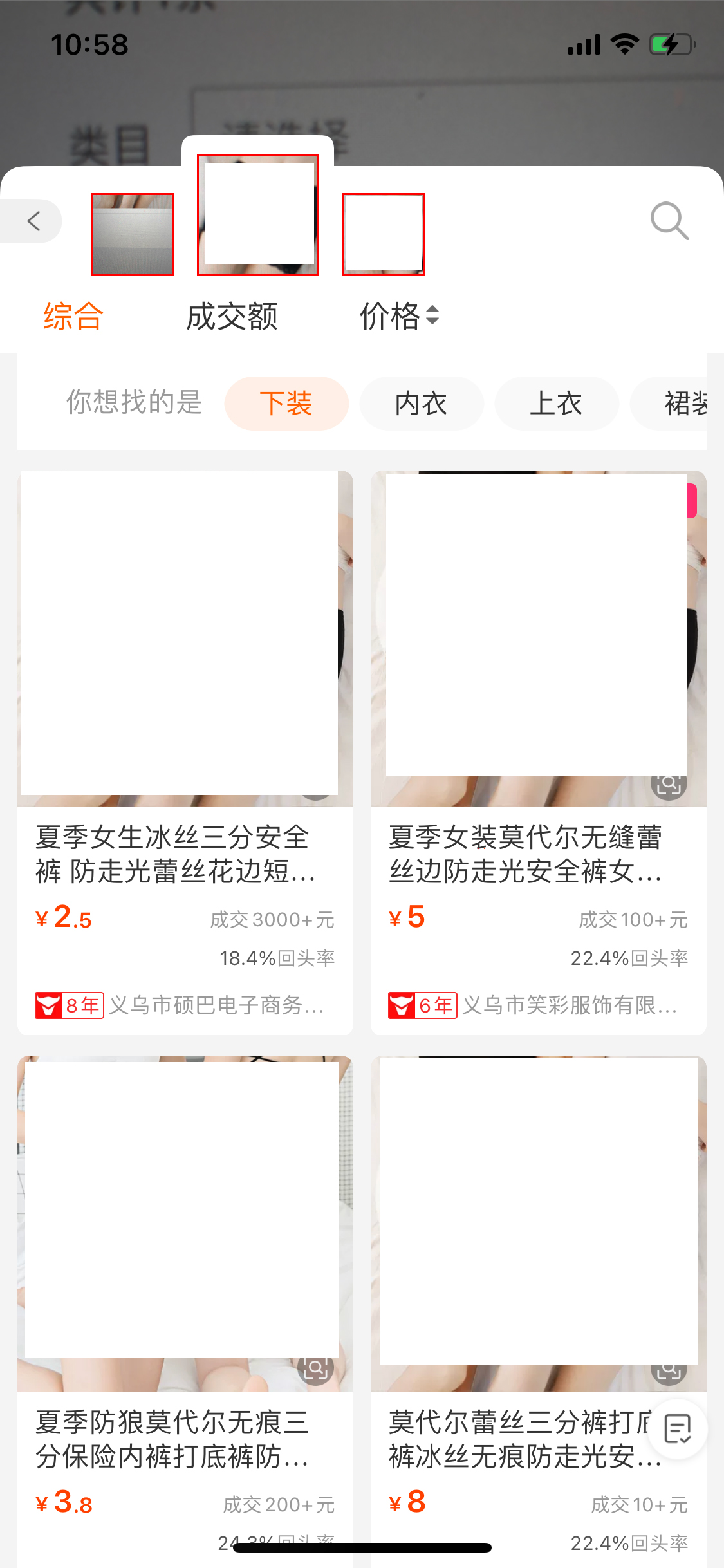The height and width of the screenshot is (1568, 724).
Task: Visit shop 义乌市硕巴电子商务
Action: (215, 1005)
